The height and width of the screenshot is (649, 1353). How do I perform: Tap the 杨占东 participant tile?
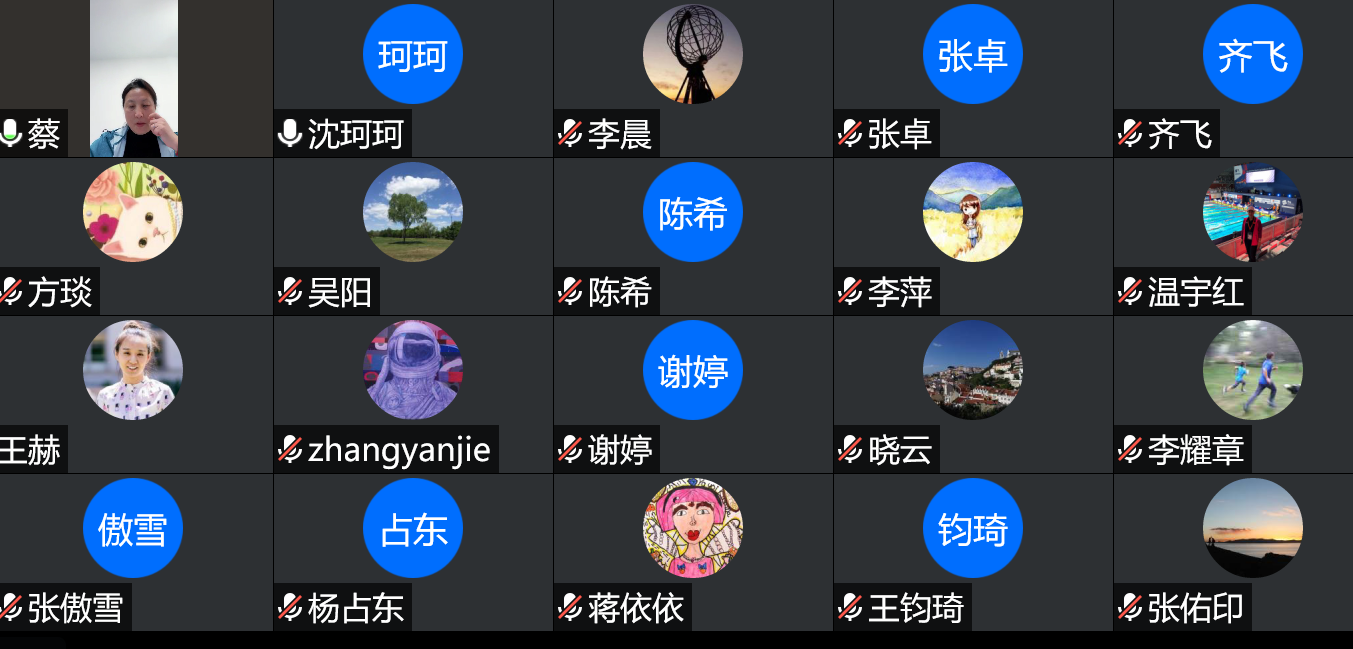[x=412, y=552]
